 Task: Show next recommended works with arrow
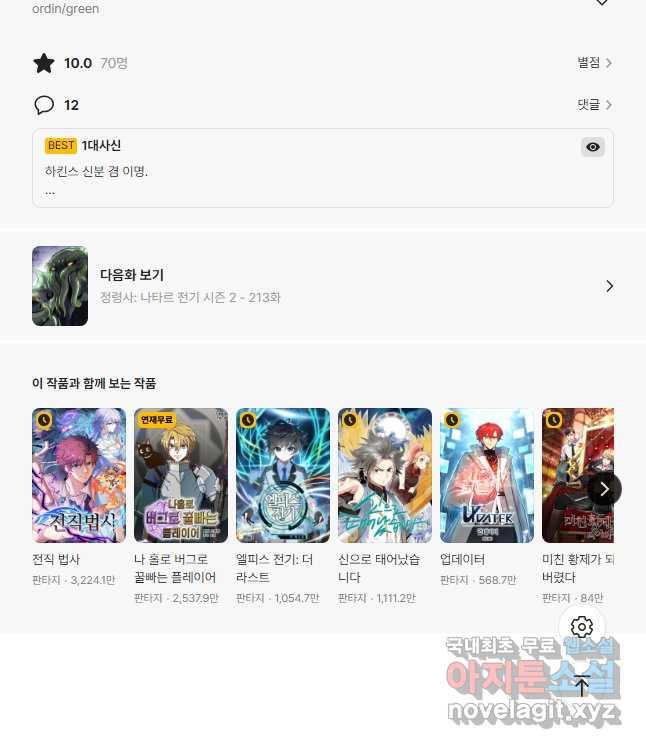[604, 489]
